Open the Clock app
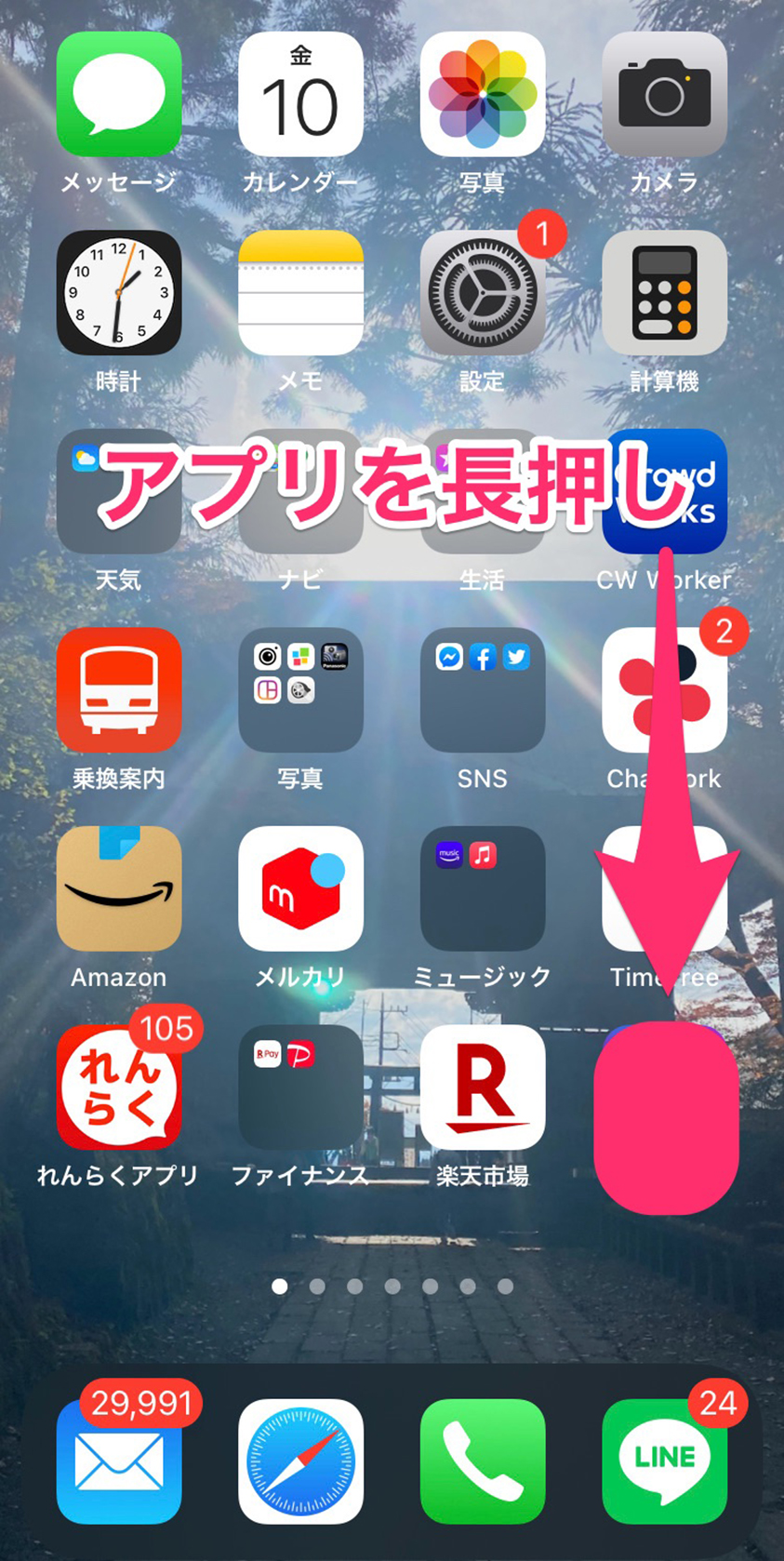Image resolution: width=784 pixels, height=1561 pixels. 118,293
